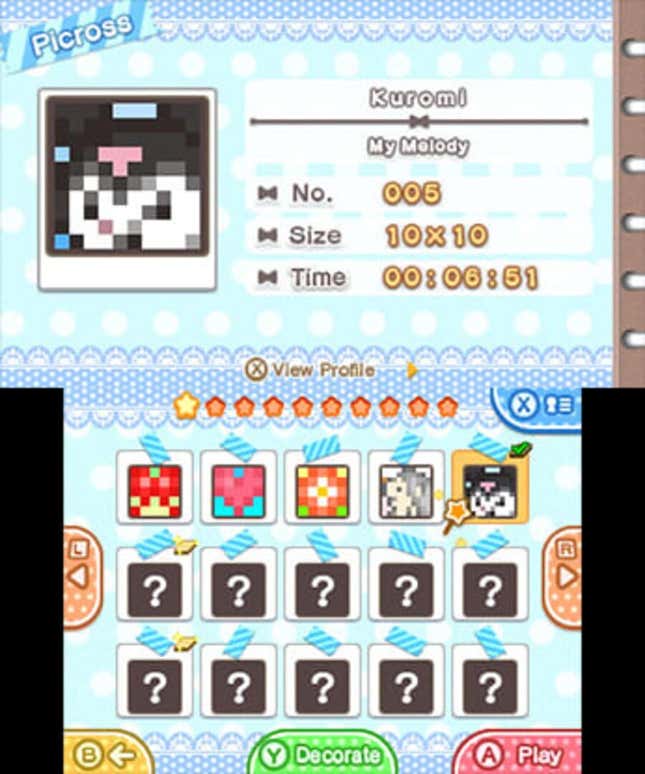Select the pink heart puzzle tile
The height and width of the screenshot is (774, 645).
coord(238,490)
